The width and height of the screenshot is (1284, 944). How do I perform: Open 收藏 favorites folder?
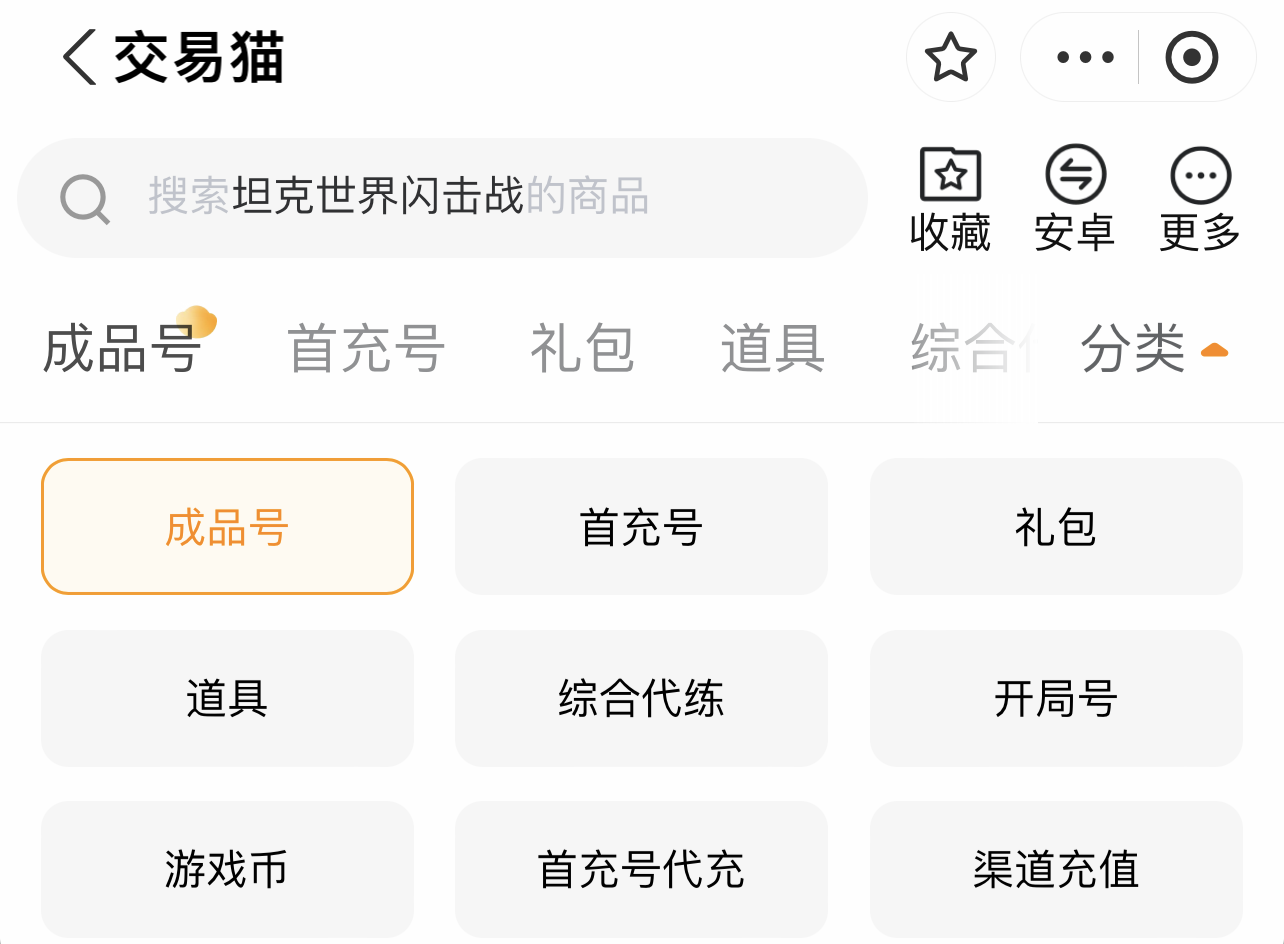coord(950,199)
